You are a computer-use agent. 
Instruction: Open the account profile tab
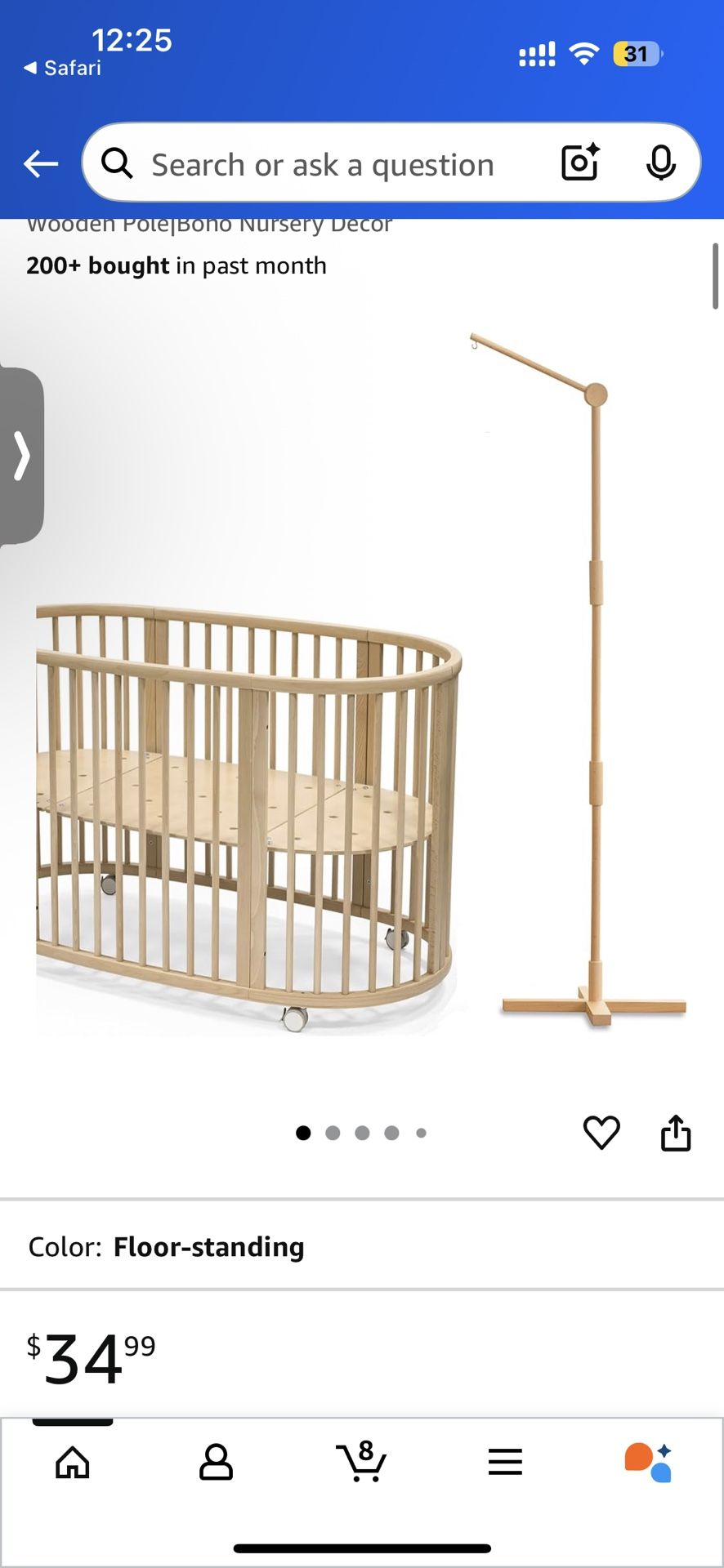(x=217, y=1463)
